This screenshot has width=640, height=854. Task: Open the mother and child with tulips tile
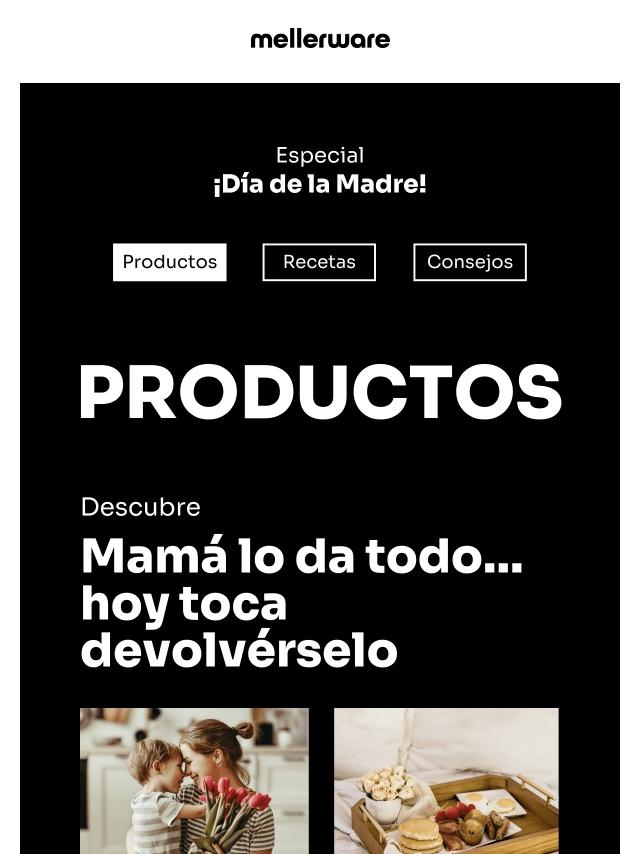[x=194, y=780]
